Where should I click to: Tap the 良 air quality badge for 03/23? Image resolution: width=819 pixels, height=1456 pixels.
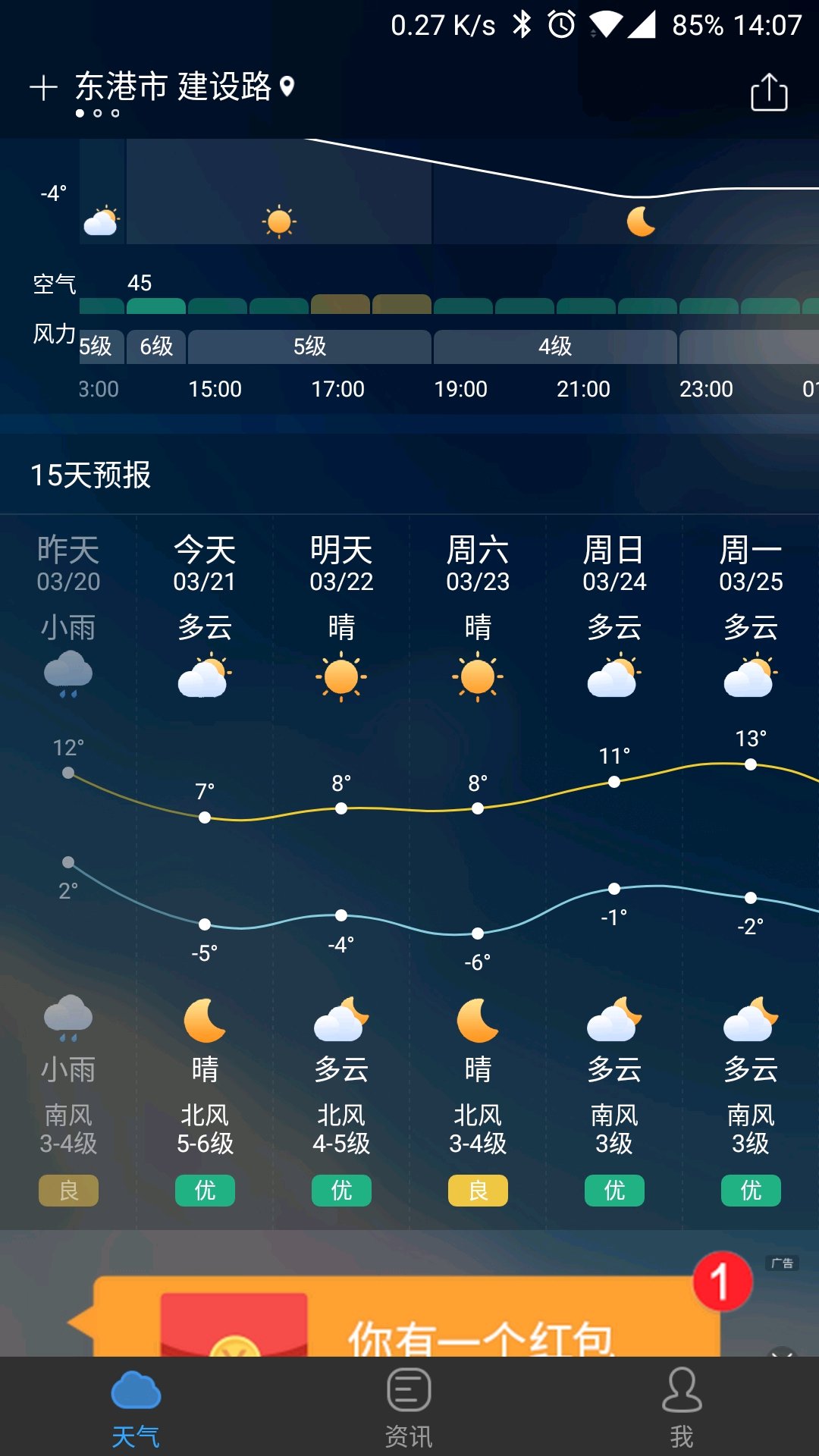478,1191
